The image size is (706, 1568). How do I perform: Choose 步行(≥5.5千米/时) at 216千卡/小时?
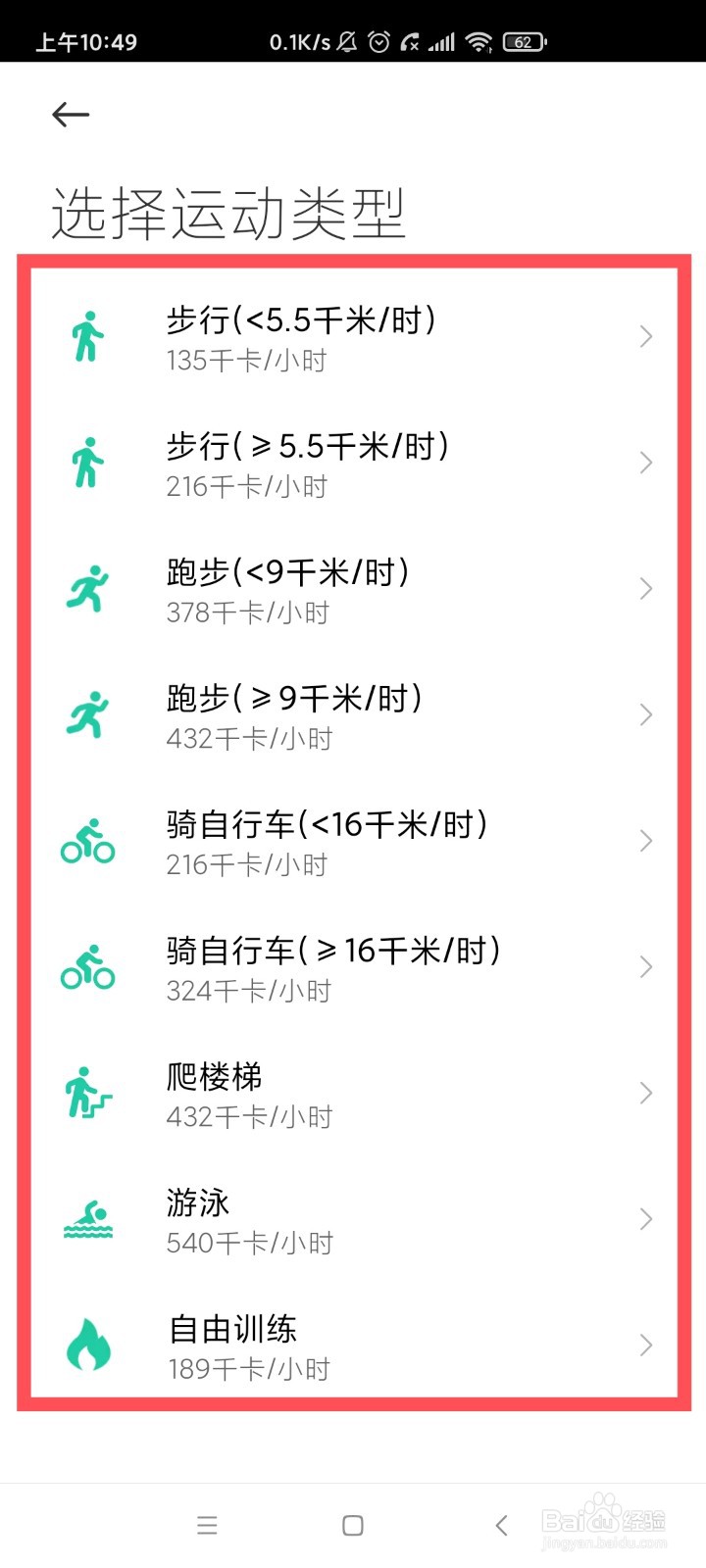(354, 464)
